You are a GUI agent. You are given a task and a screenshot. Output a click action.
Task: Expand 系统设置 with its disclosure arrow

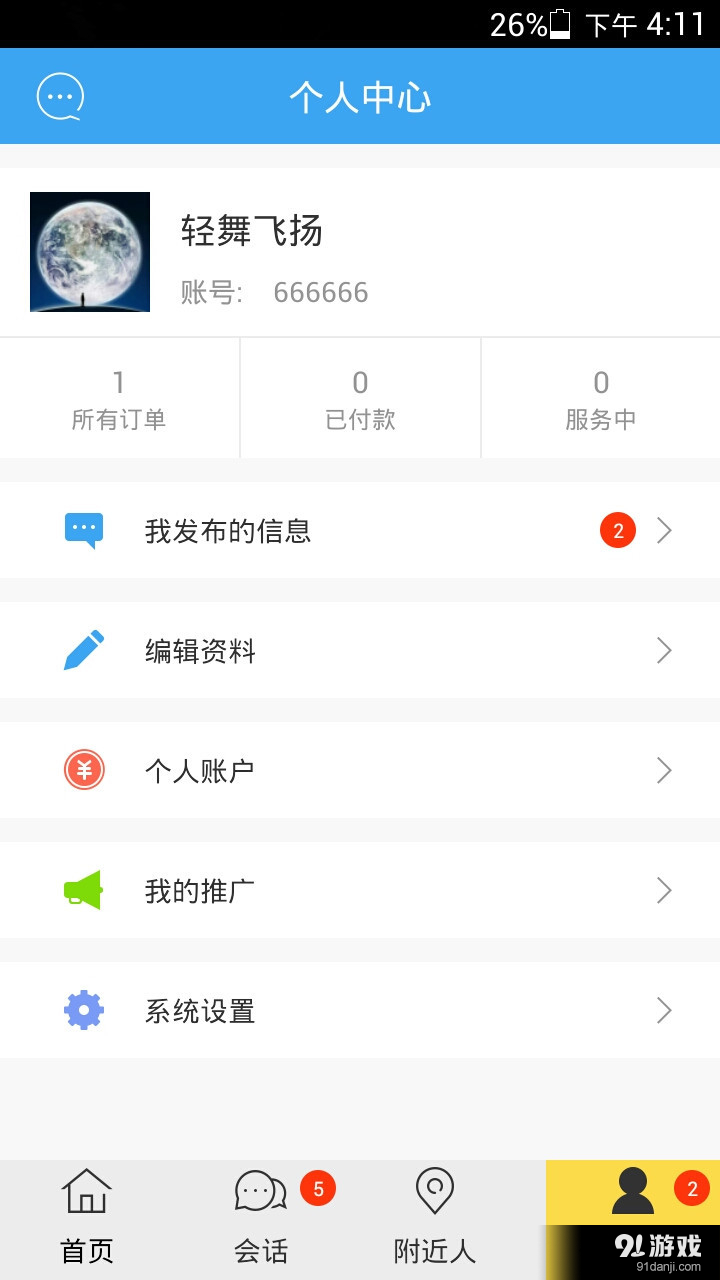point(663,1010)
